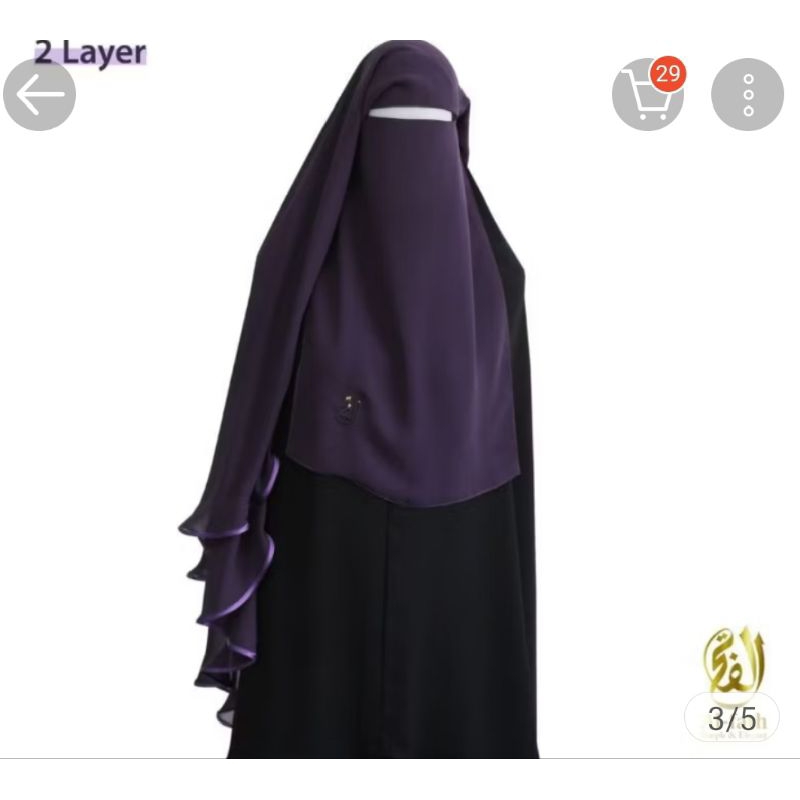View the niqab product photo fullscreen
This screenshot has width=800, height=800.
click(400, 400)
